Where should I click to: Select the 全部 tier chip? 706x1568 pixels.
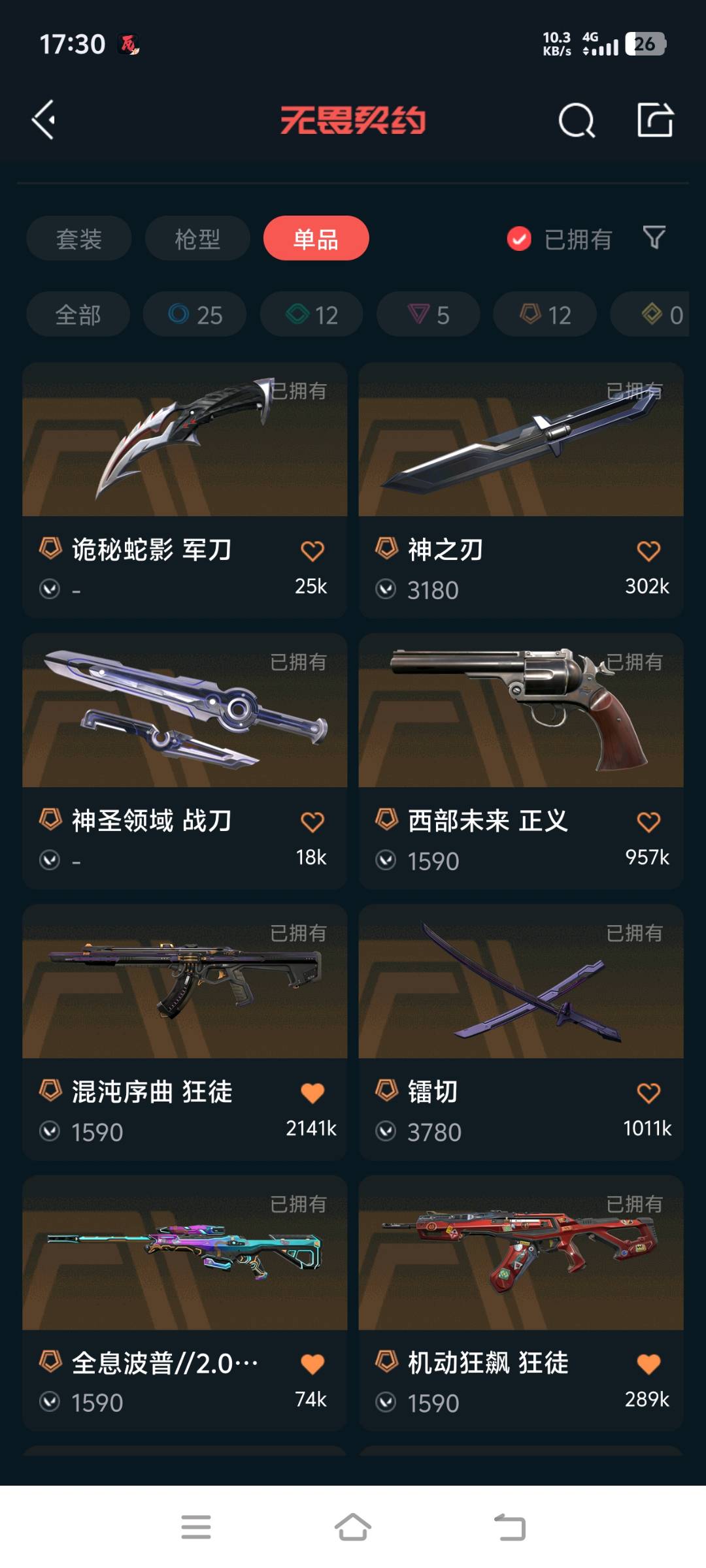pyautogui.click(x=78, y=315)
